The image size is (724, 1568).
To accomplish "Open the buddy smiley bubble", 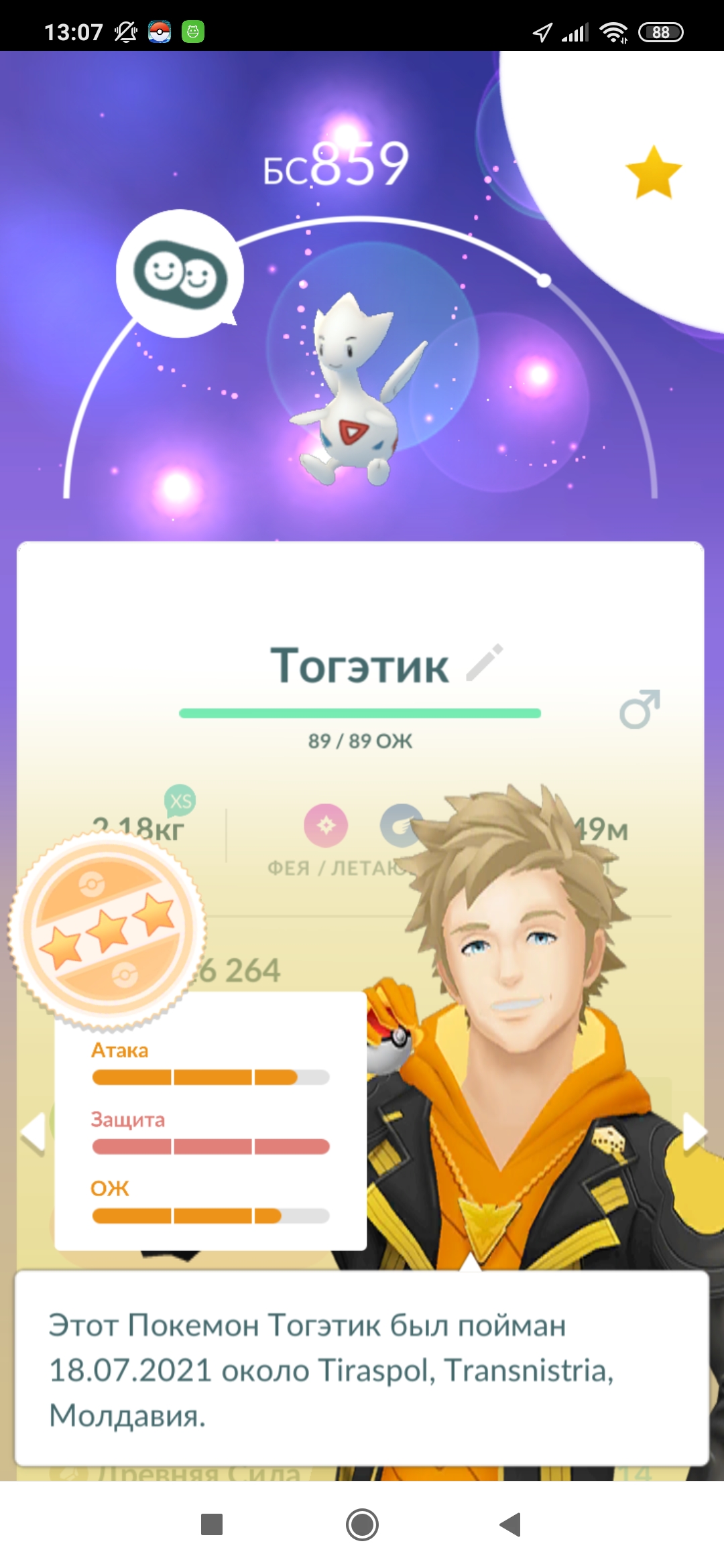I will [x=180, y=273].
